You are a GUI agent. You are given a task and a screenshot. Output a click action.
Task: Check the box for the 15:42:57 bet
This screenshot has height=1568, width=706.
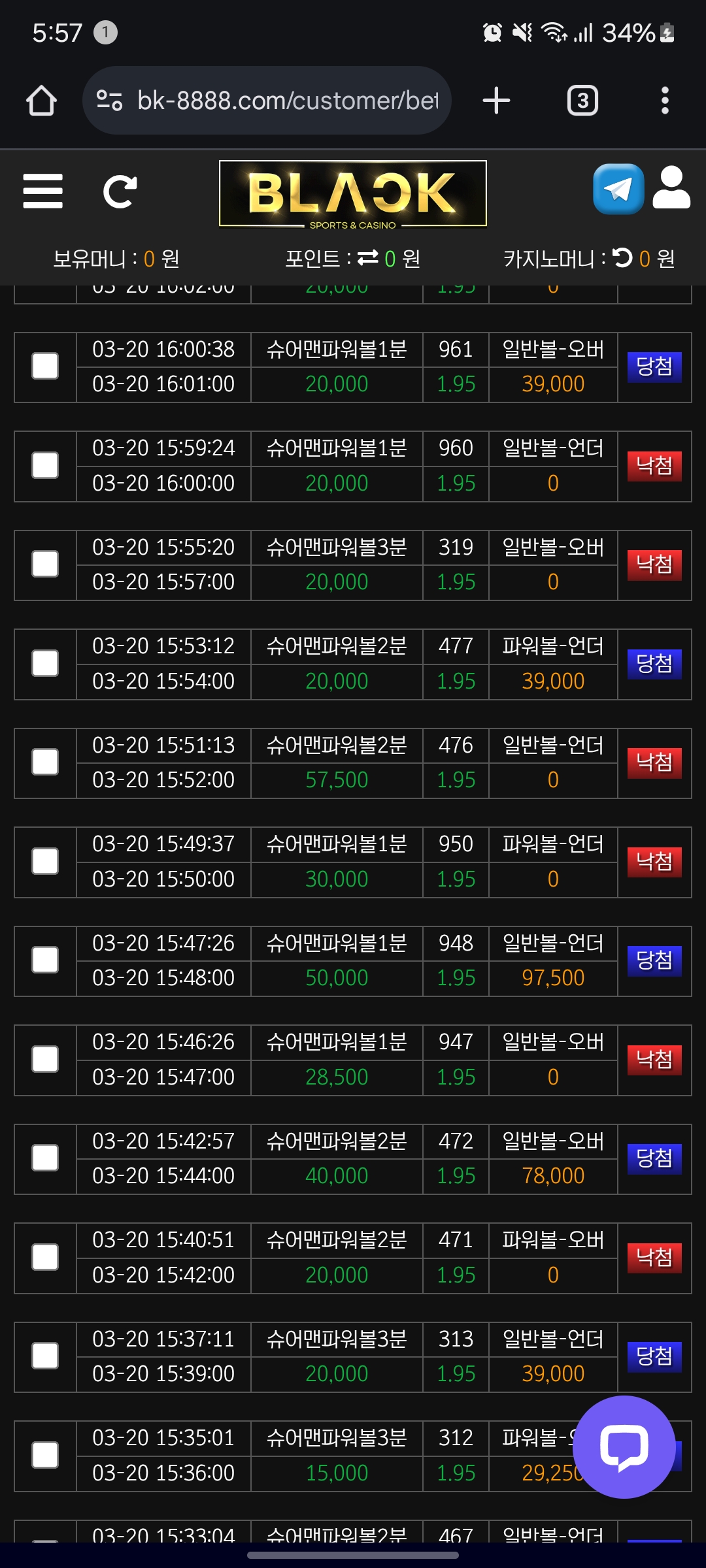click(45, 1158)
